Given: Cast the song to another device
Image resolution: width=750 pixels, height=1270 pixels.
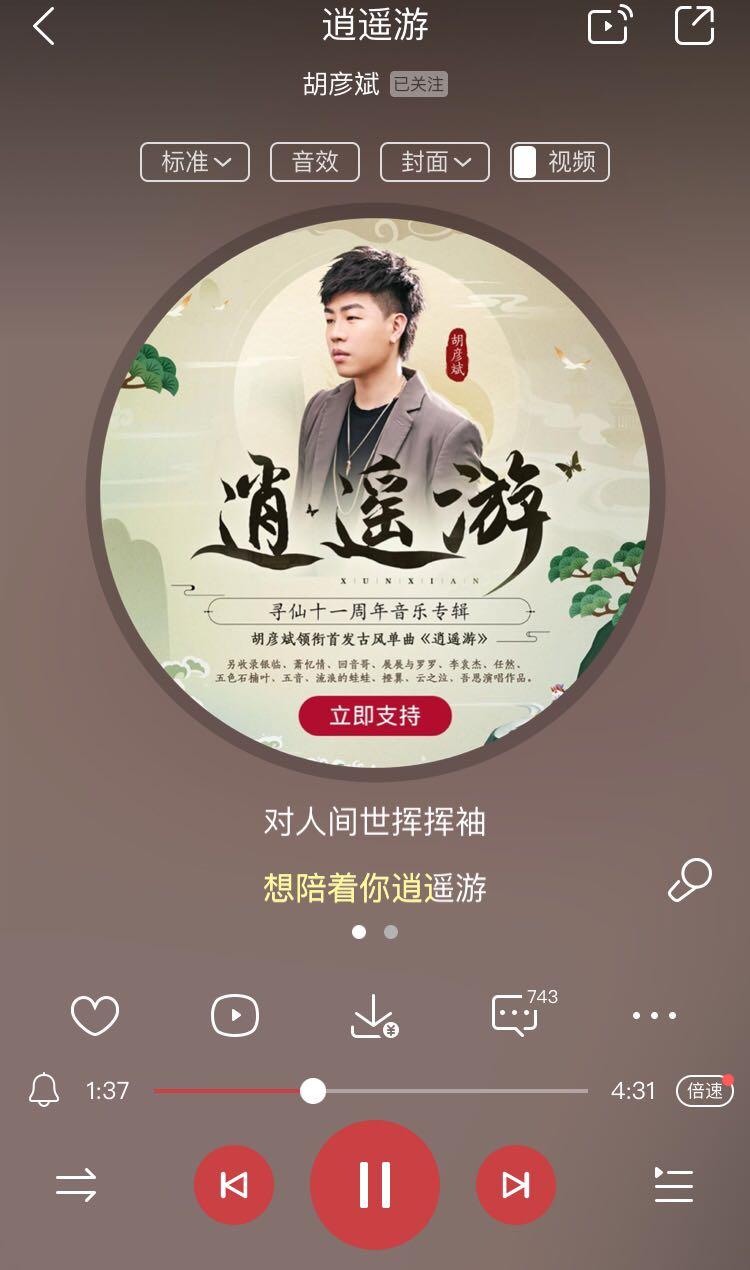Looking at the screenshot, I should tap(610, 25).
